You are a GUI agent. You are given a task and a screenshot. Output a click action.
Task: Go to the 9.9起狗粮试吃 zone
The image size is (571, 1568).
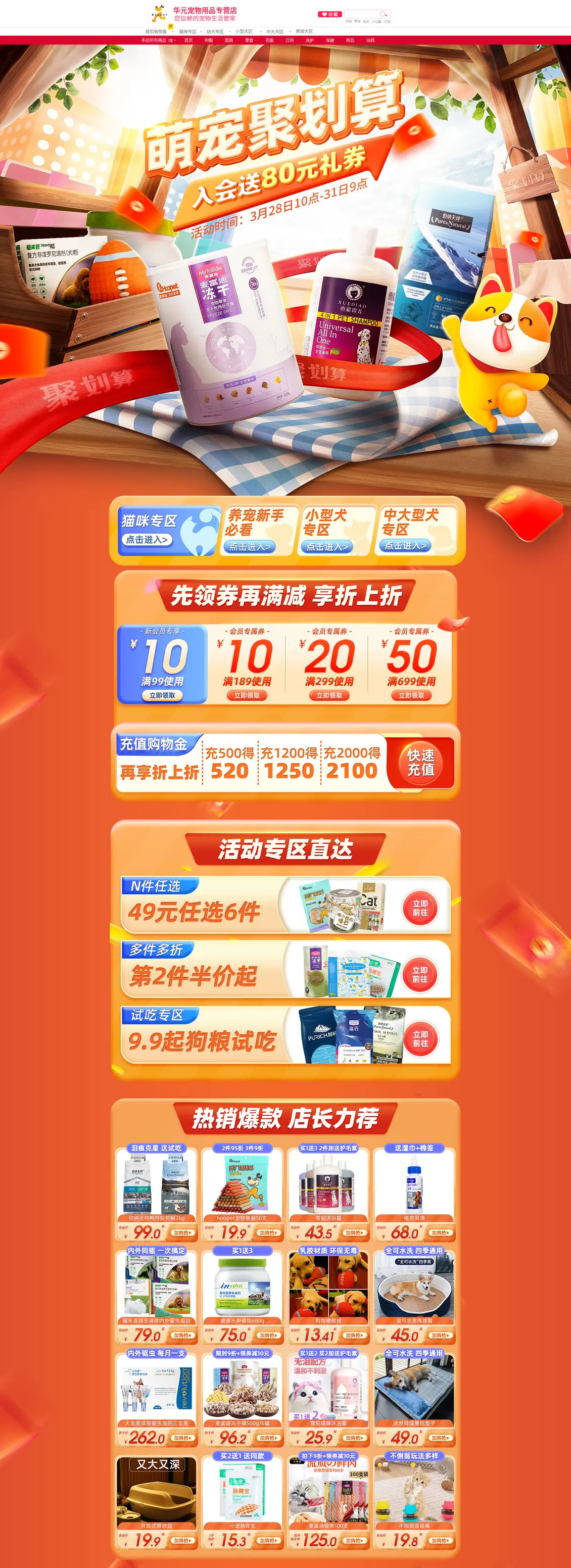click(x=420, y=1038)
